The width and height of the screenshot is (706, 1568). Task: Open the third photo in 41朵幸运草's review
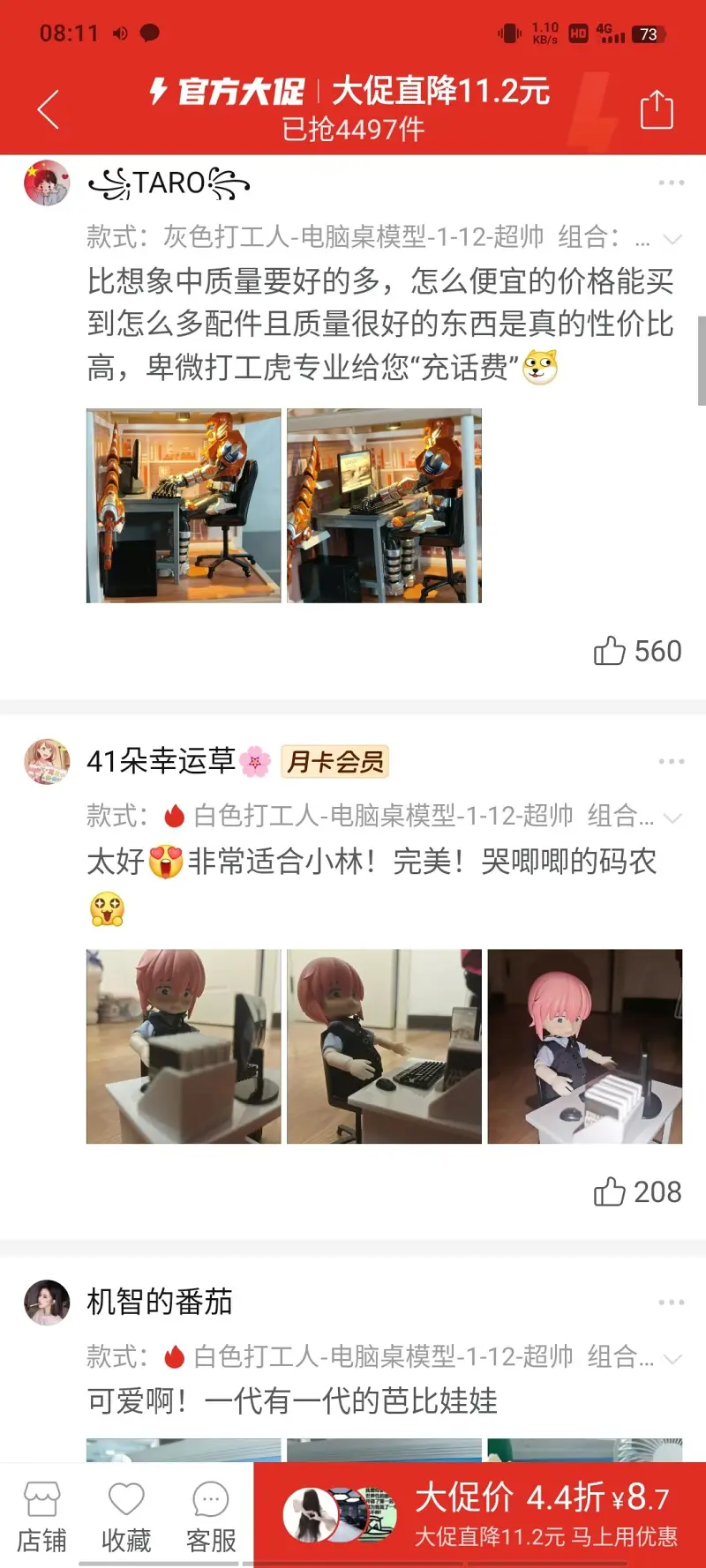pyautogui.click(x=584, y=1047)
